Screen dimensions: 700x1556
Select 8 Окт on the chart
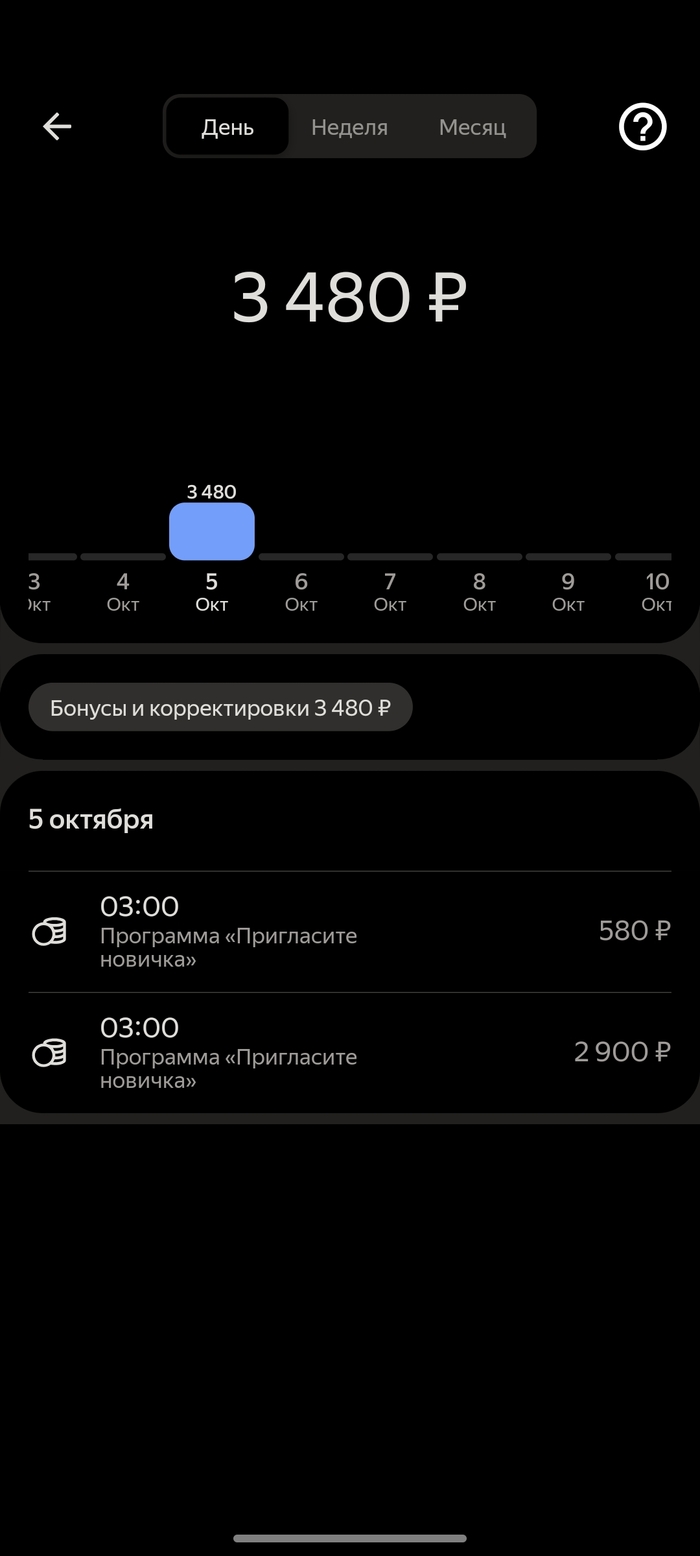coord(479,590)
